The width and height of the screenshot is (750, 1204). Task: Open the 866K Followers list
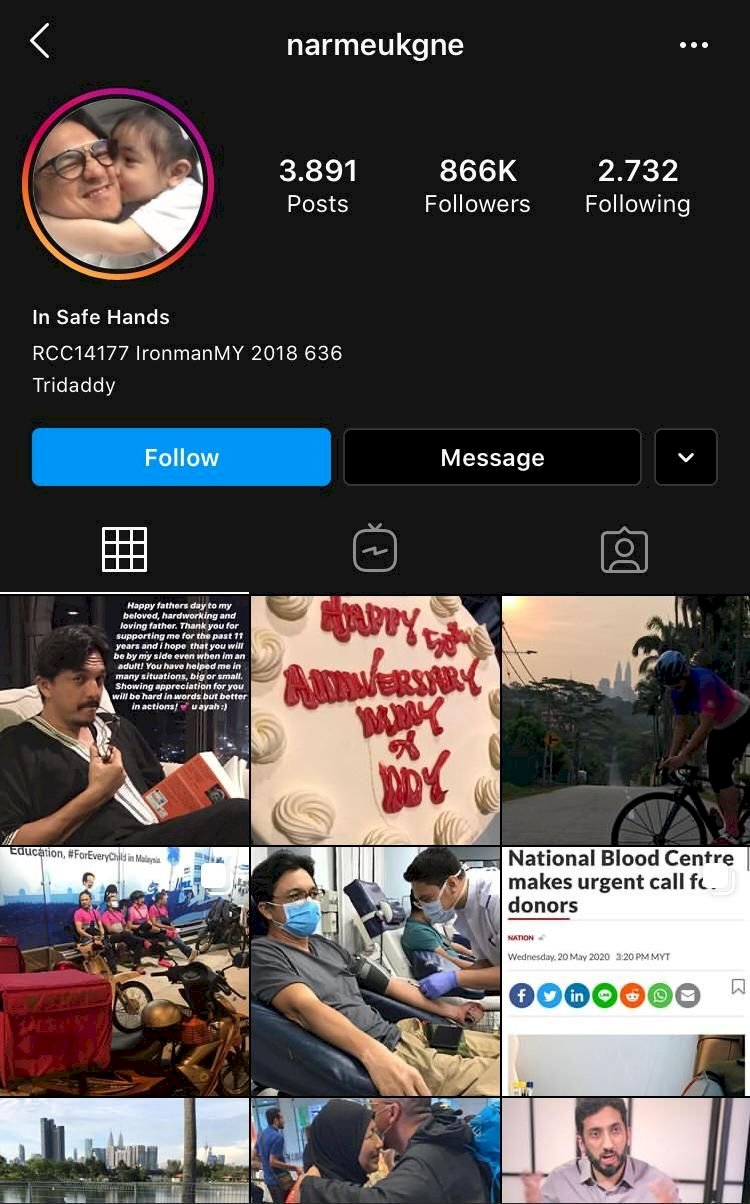tap(477, 186)
